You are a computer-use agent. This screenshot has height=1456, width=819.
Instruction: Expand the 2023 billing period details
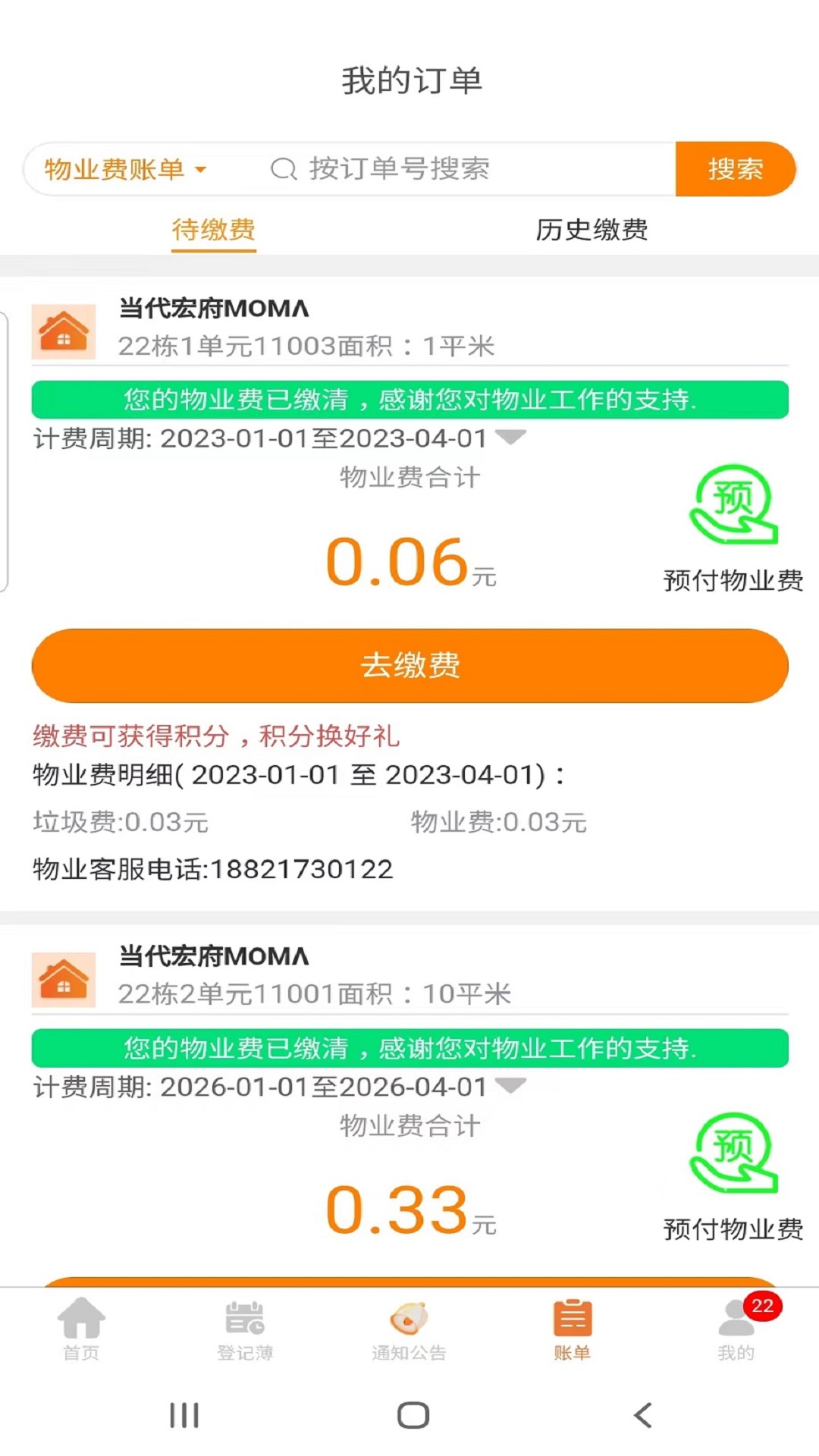[x=513, y=438]
